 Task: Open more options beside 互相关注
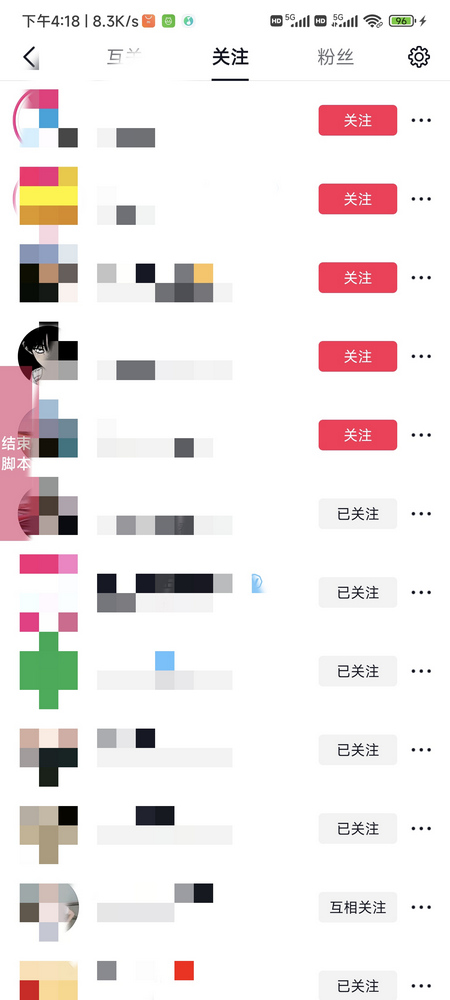click(421, 908)
